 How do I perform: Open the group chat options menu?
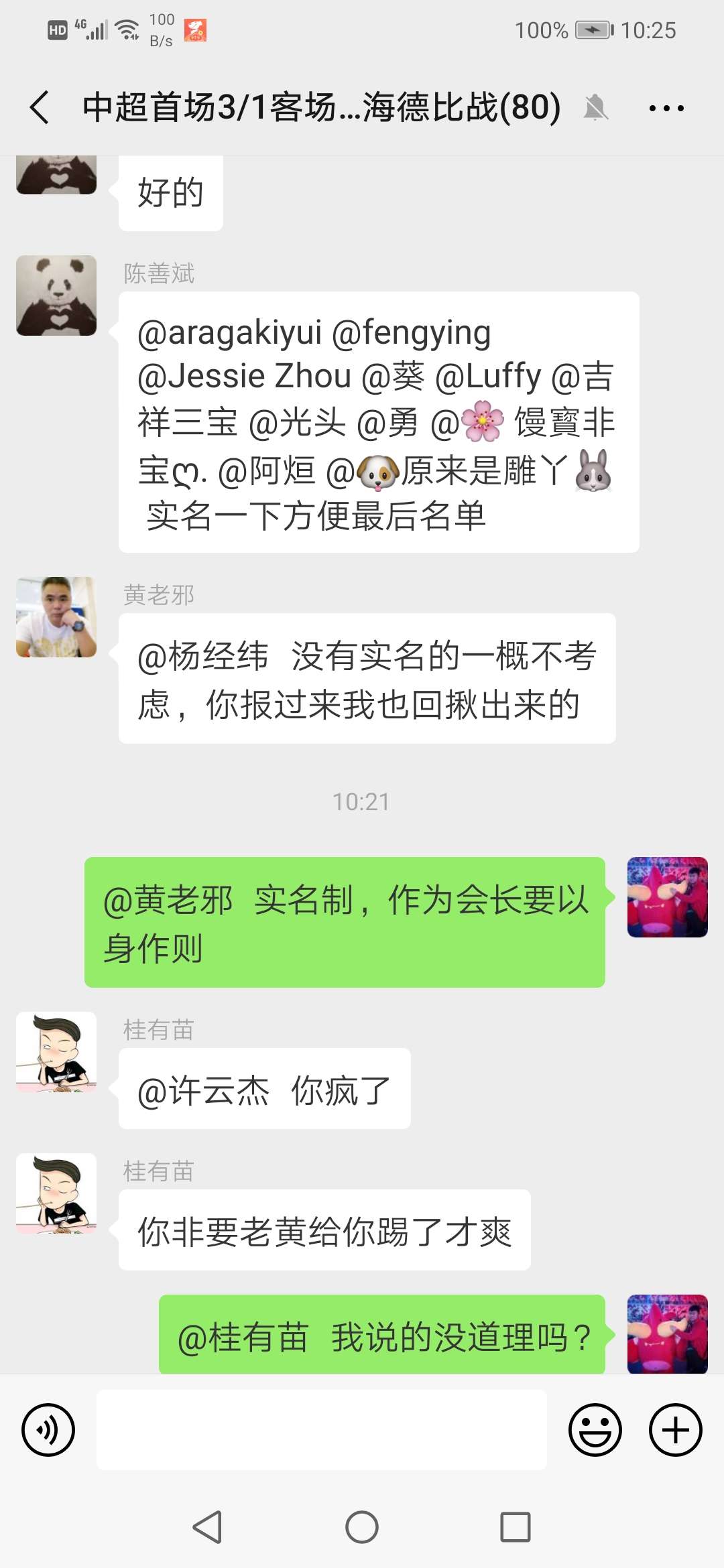click(666, 107)
